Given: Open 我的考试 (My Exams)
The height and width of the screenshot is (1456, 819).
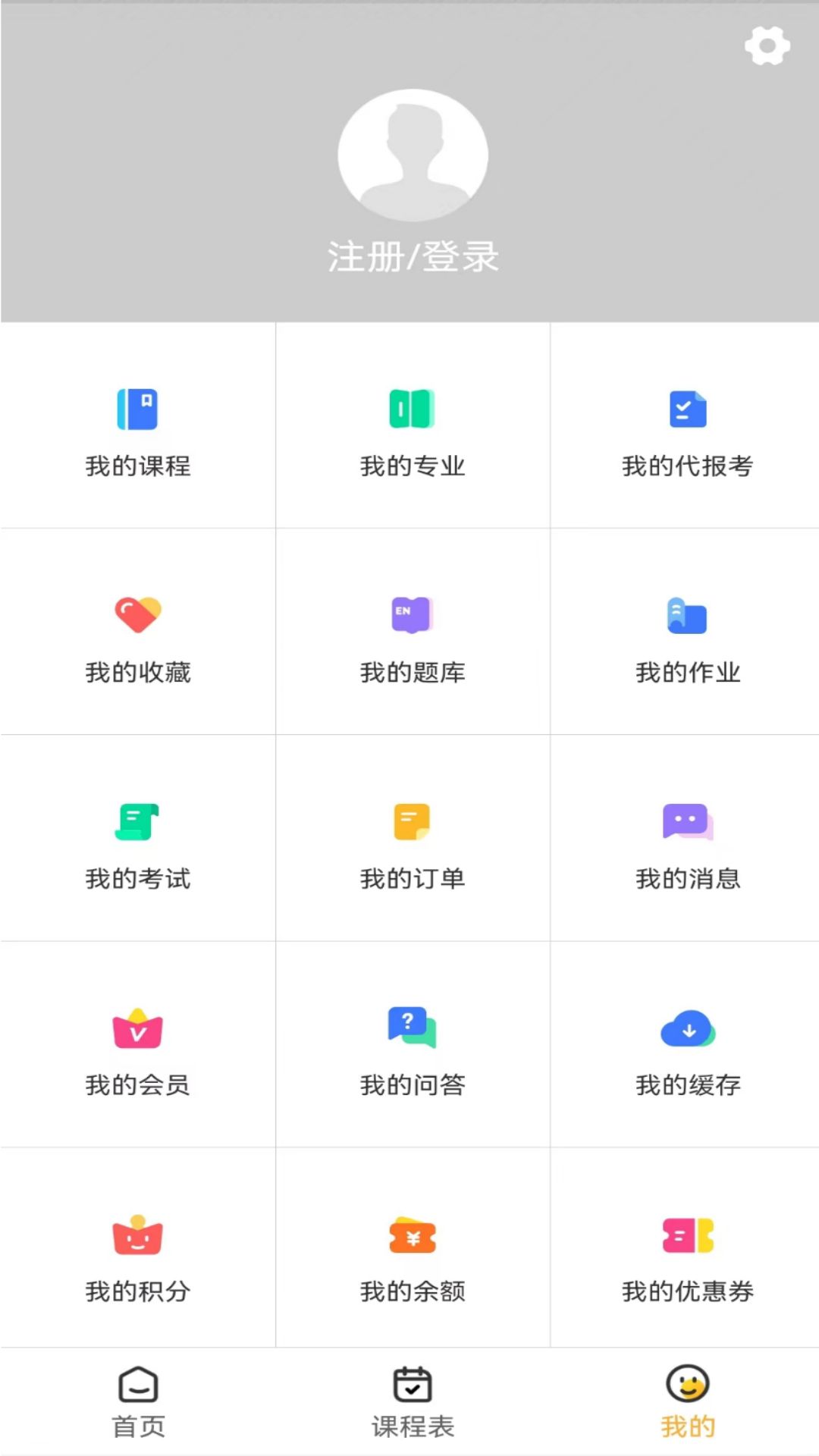Looking at the screenshot, I should point(137,842).
